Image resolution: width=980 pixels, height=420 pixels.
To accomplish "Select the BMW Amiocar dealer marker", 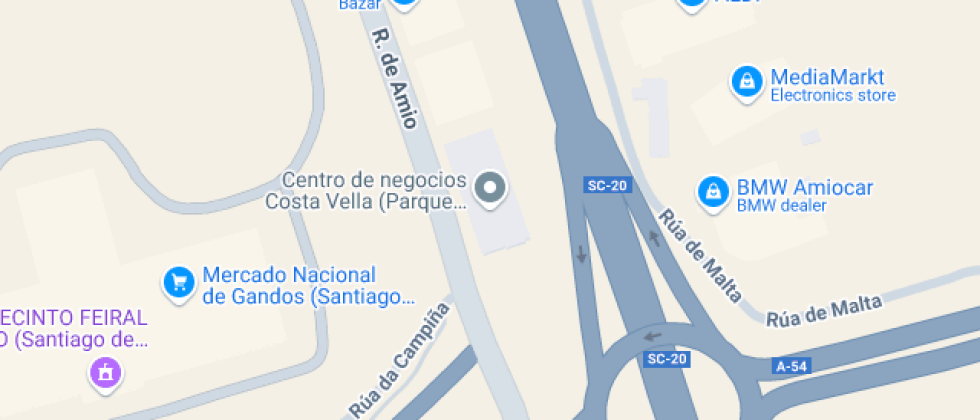I will click(x=712, y=192).
